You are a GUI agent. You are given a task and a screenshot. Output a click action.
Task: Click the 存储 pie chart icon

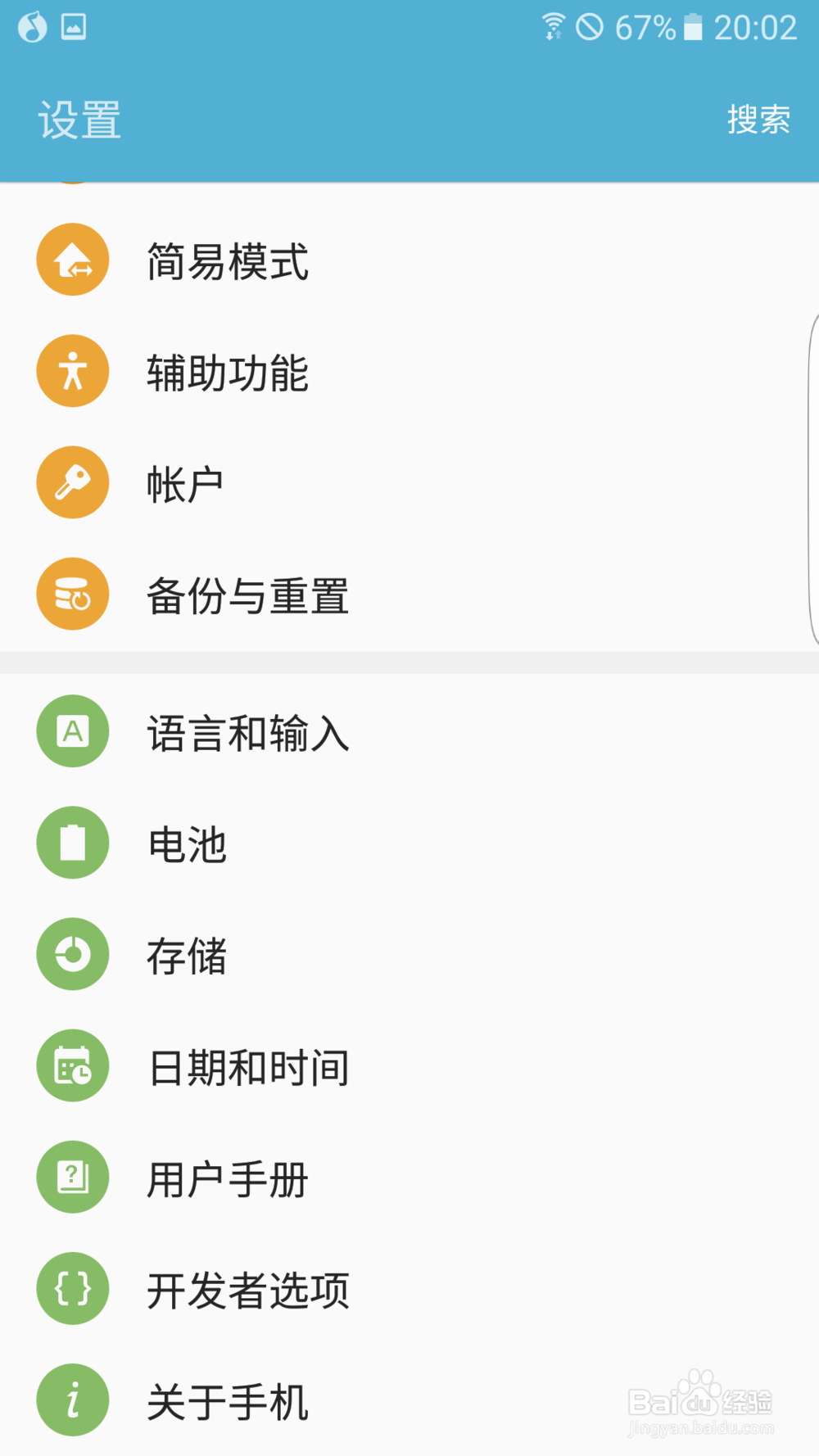(x=72, y=955)
